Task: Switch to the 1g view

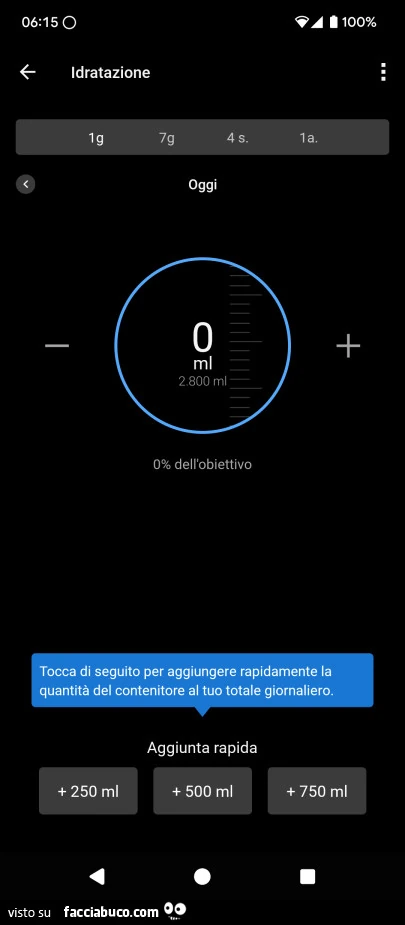Action: pos(96,138)
